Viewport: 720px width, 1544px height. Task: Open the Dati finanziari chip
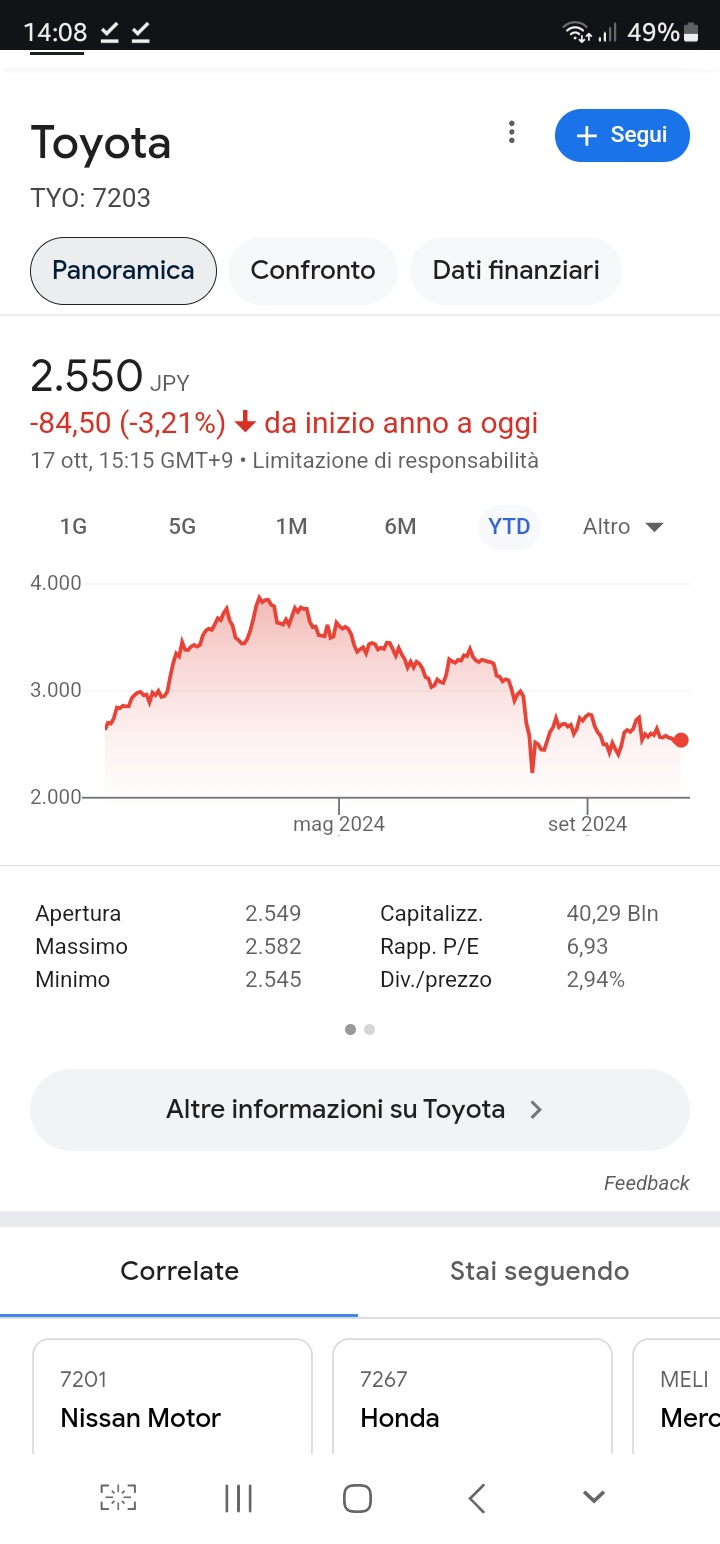(516, 270)
